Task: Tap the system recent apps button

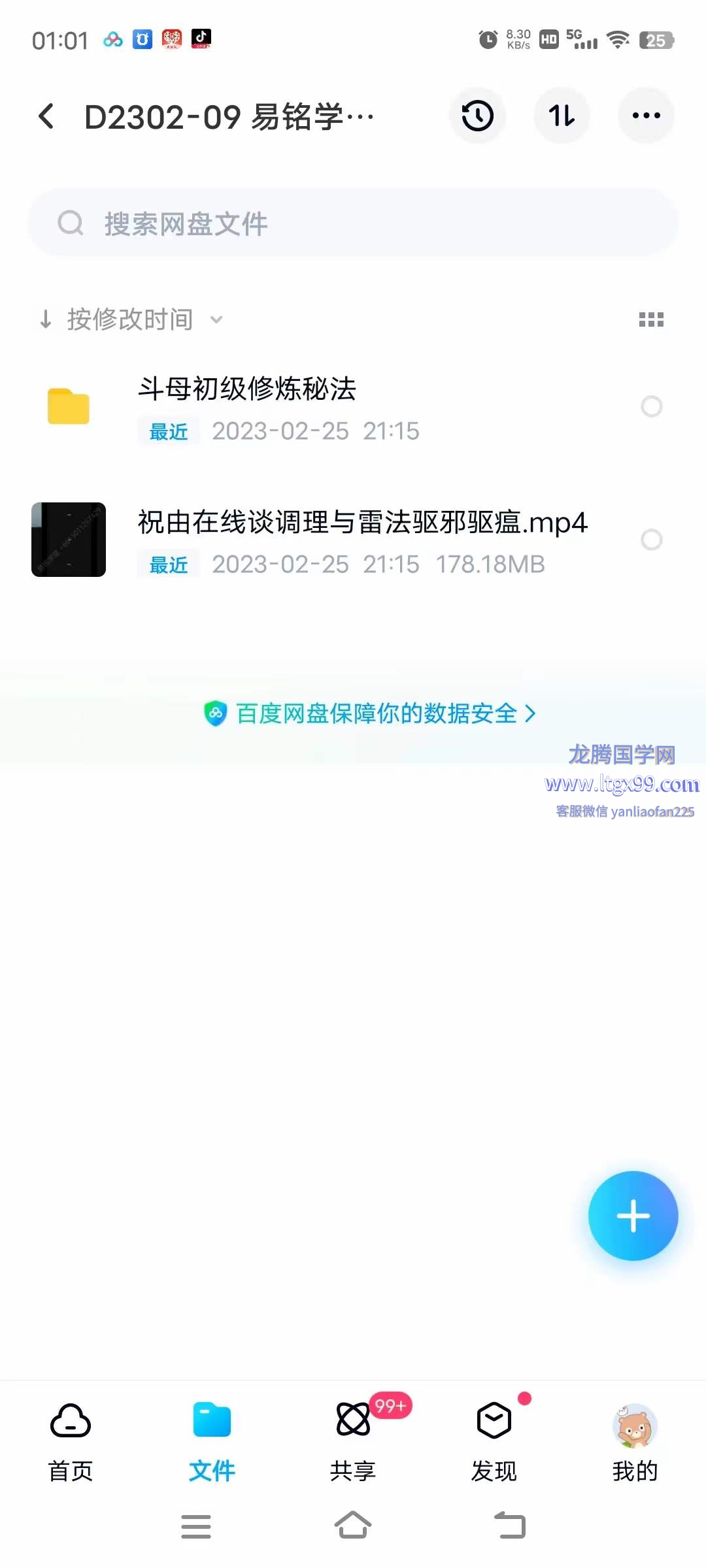Action: pos(196,1526)
